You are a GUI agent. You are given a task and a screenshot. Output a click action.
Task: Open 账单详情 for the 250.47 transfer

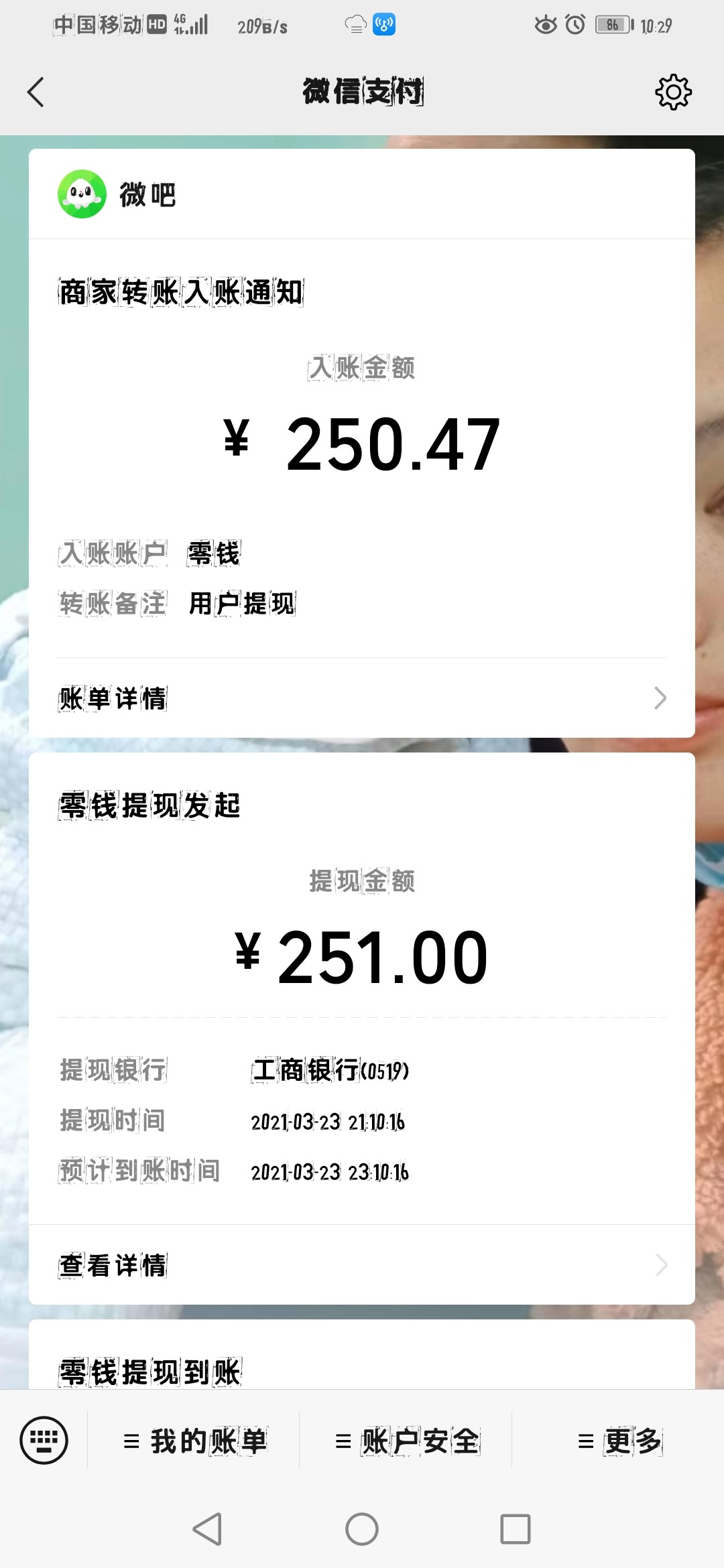click(x=361, y=698)
